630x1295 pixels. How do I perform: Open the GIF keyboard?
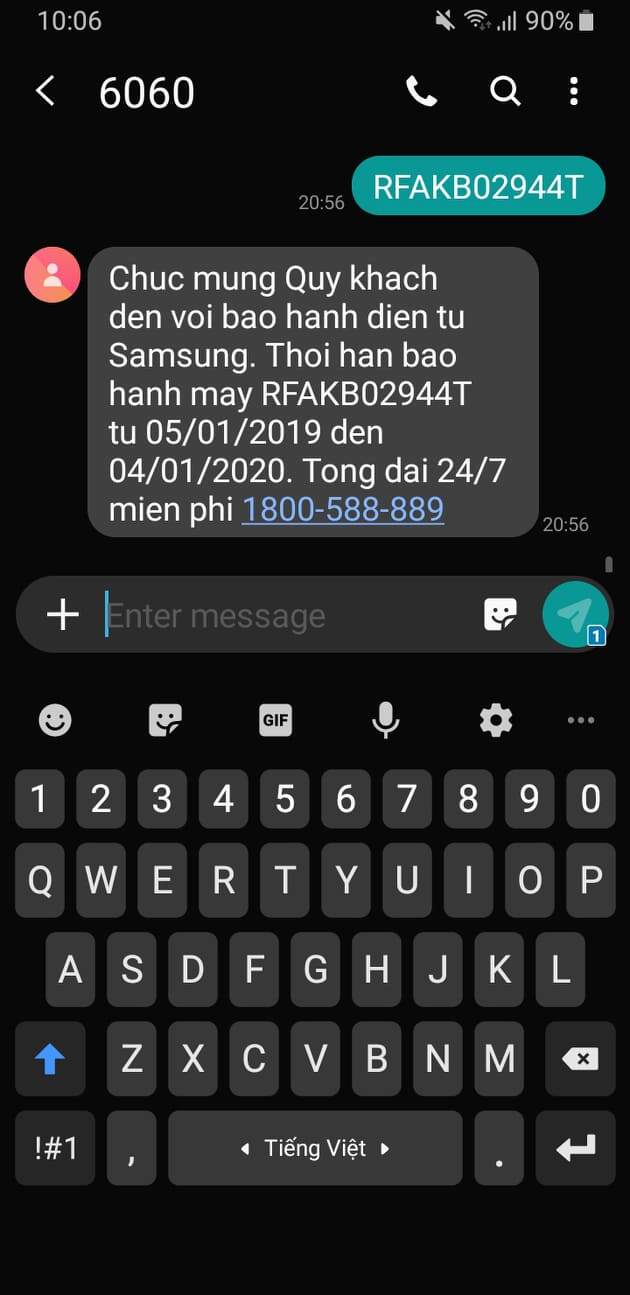(x=275, y=720)
